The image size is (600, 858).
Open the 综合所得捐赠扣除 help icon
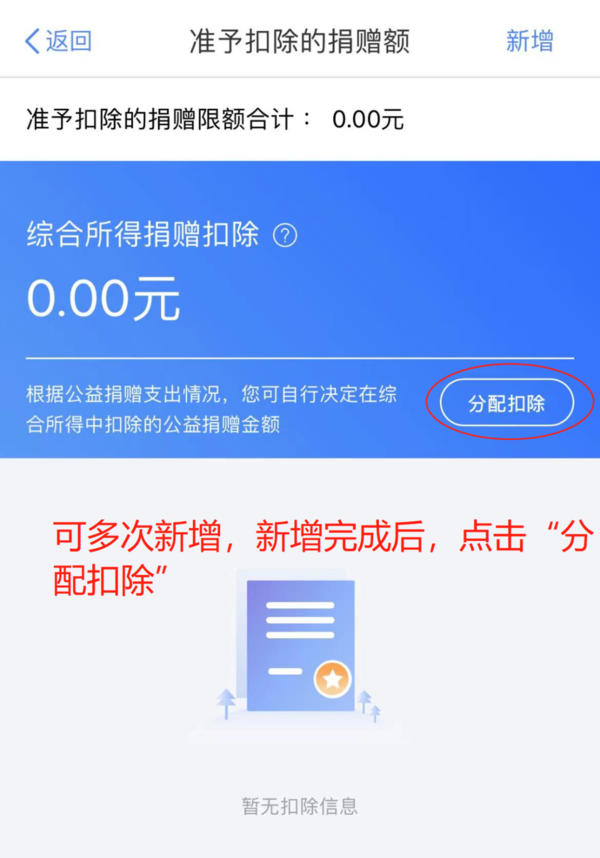pyautogui.click(x=286, y=236)
